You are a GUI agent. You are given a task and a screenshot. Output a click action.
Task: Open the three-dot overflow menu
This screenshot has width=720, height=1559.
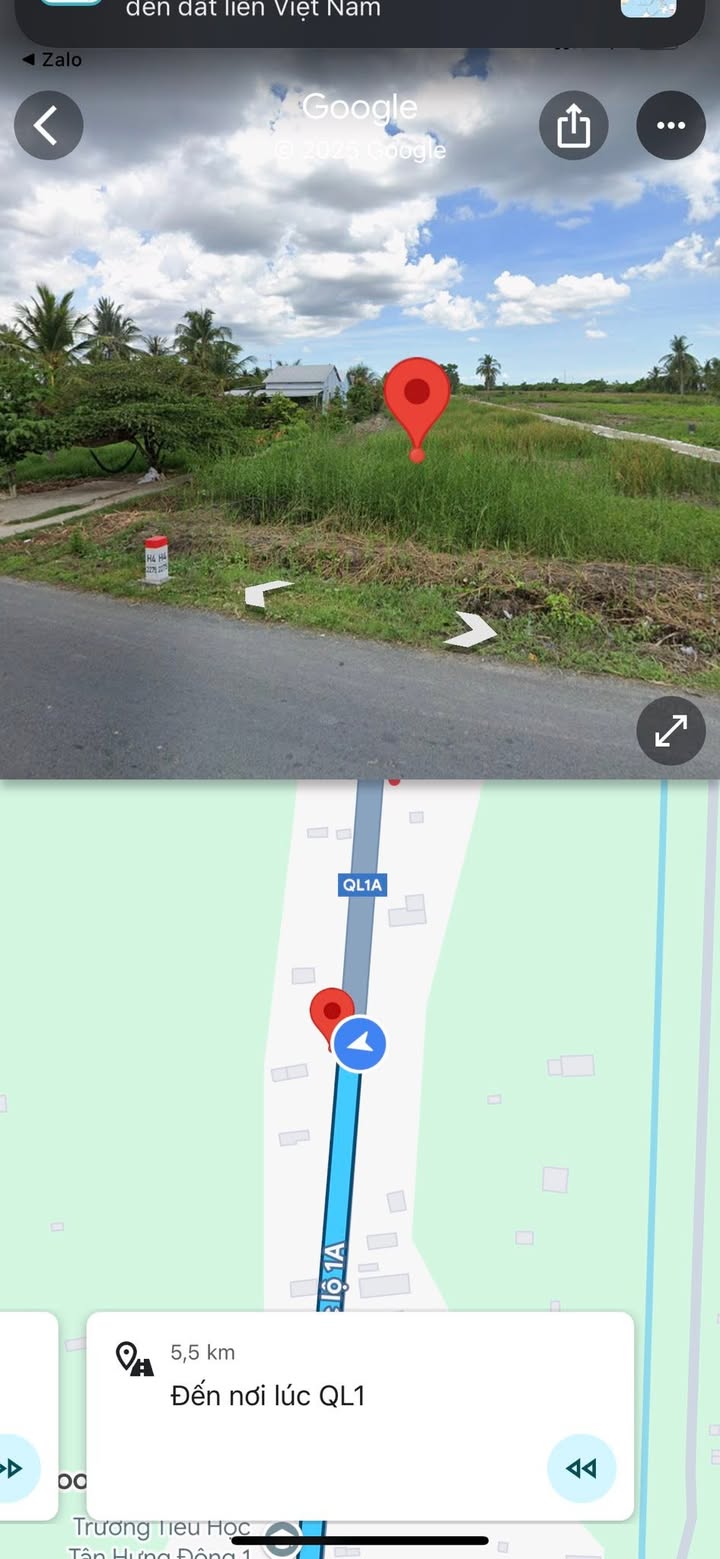[670, 125]
